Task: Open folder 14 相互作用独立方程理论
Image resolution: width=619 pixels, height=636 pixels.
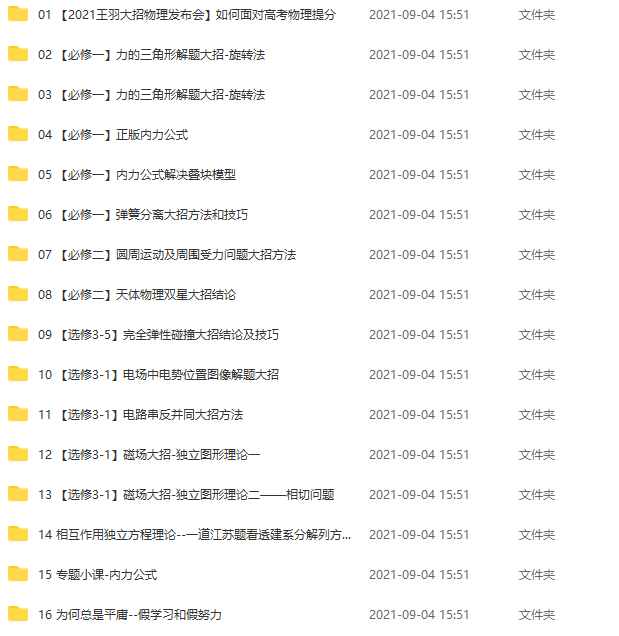Action: [194, 535]
